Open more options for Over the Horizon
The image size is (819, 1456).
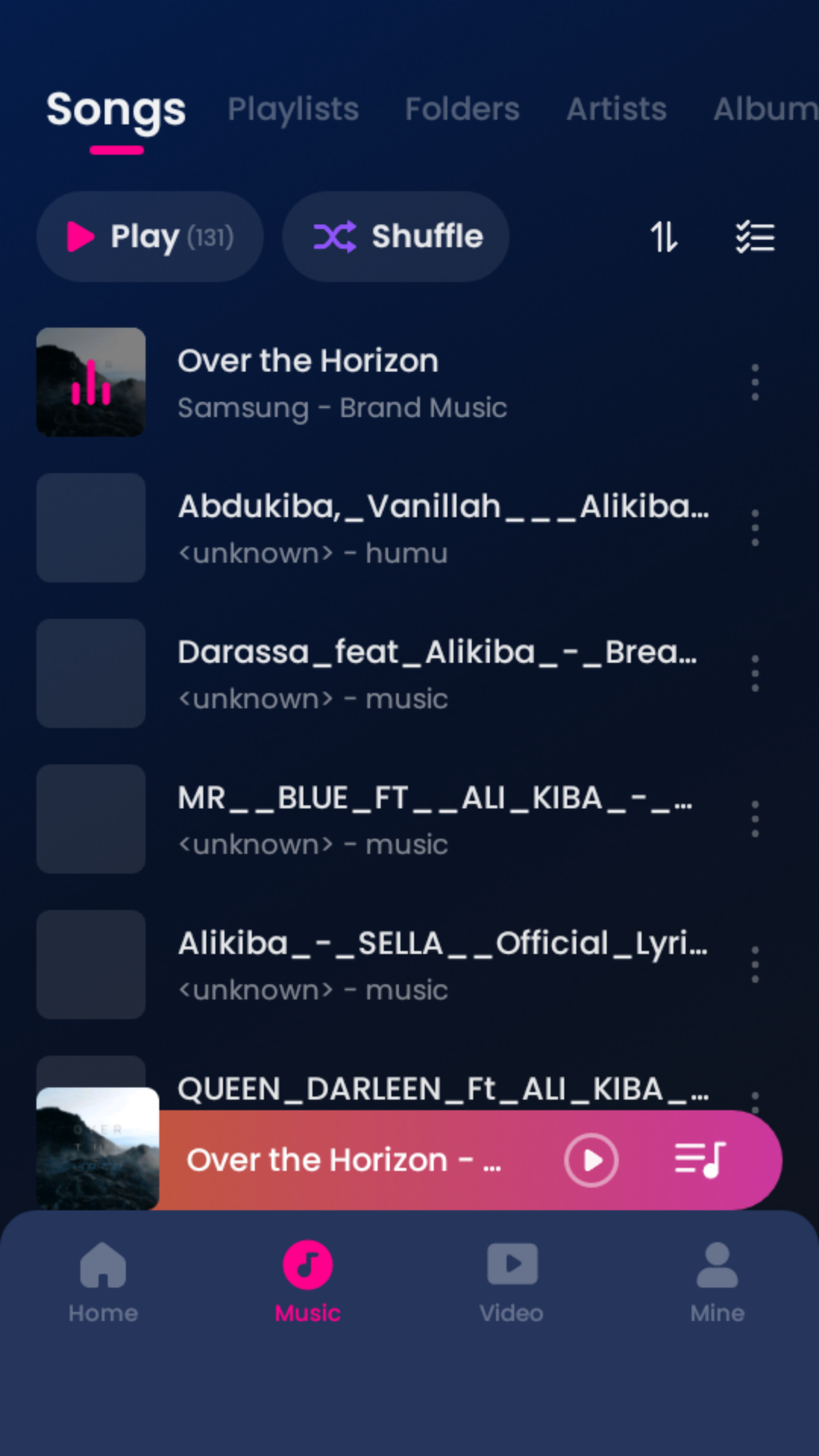click(x=755, y=382)
